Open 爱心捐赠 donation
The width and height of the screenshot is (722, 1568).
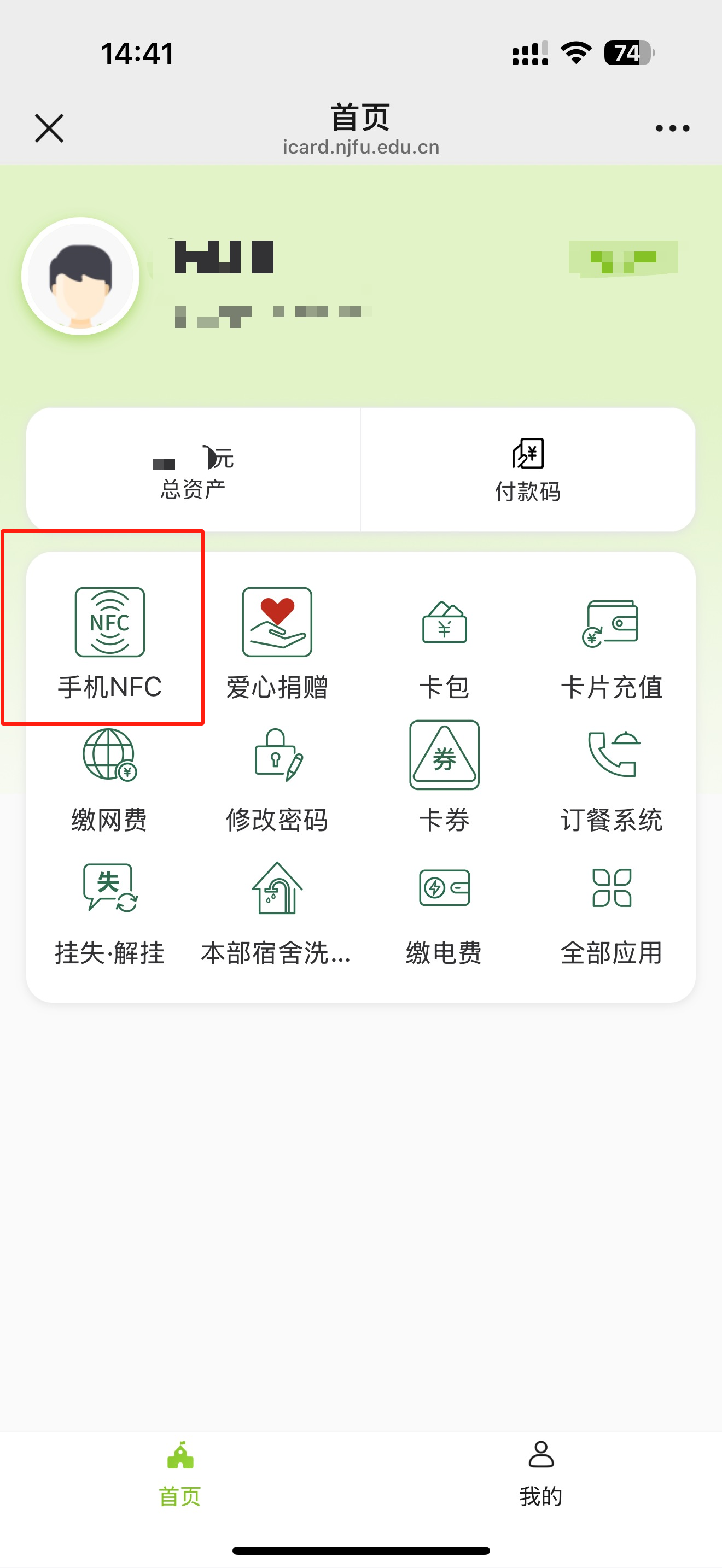(x=277, y=643)
